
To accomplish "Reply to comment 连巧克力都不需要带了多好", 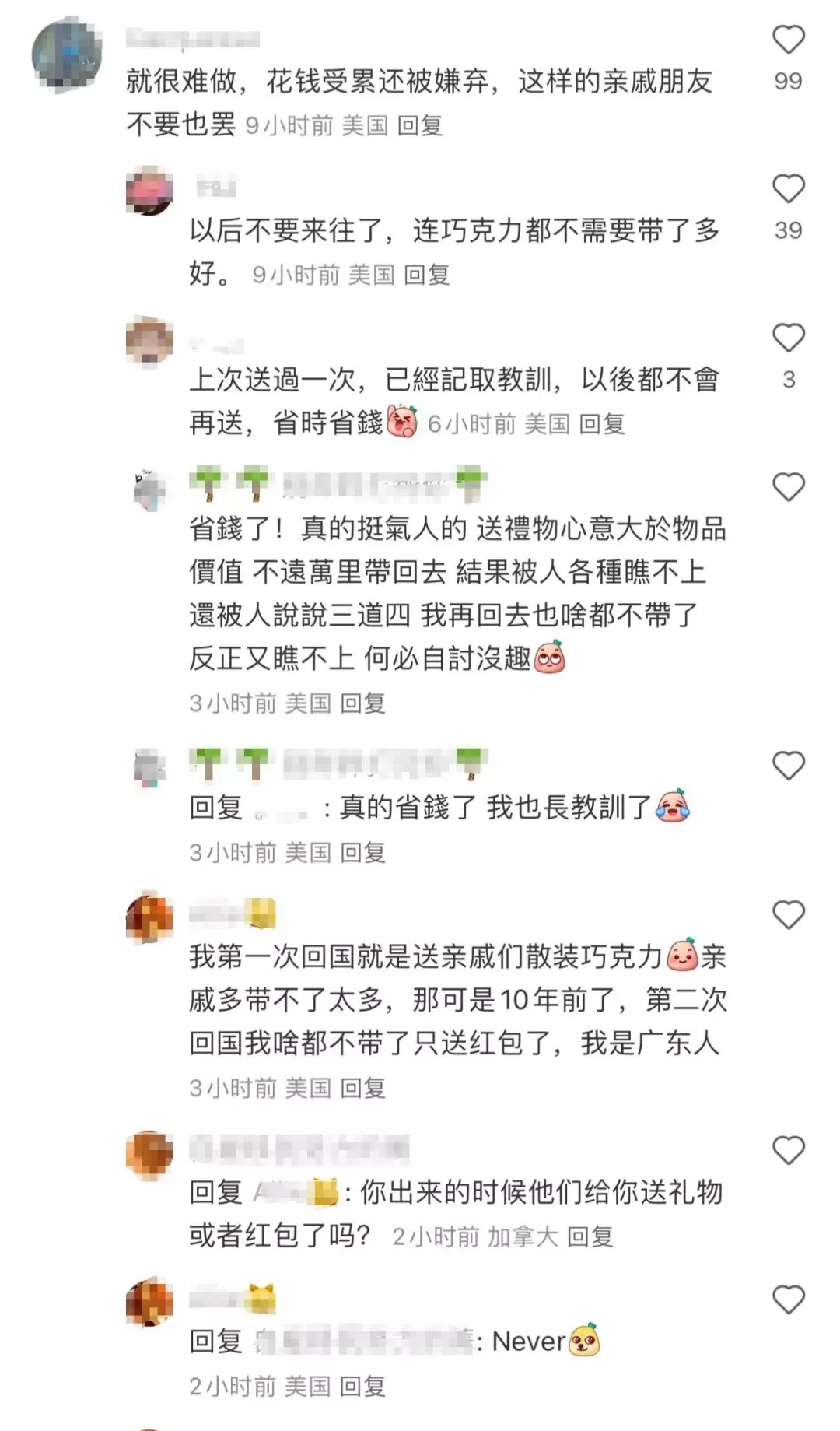I will point(426,275).
